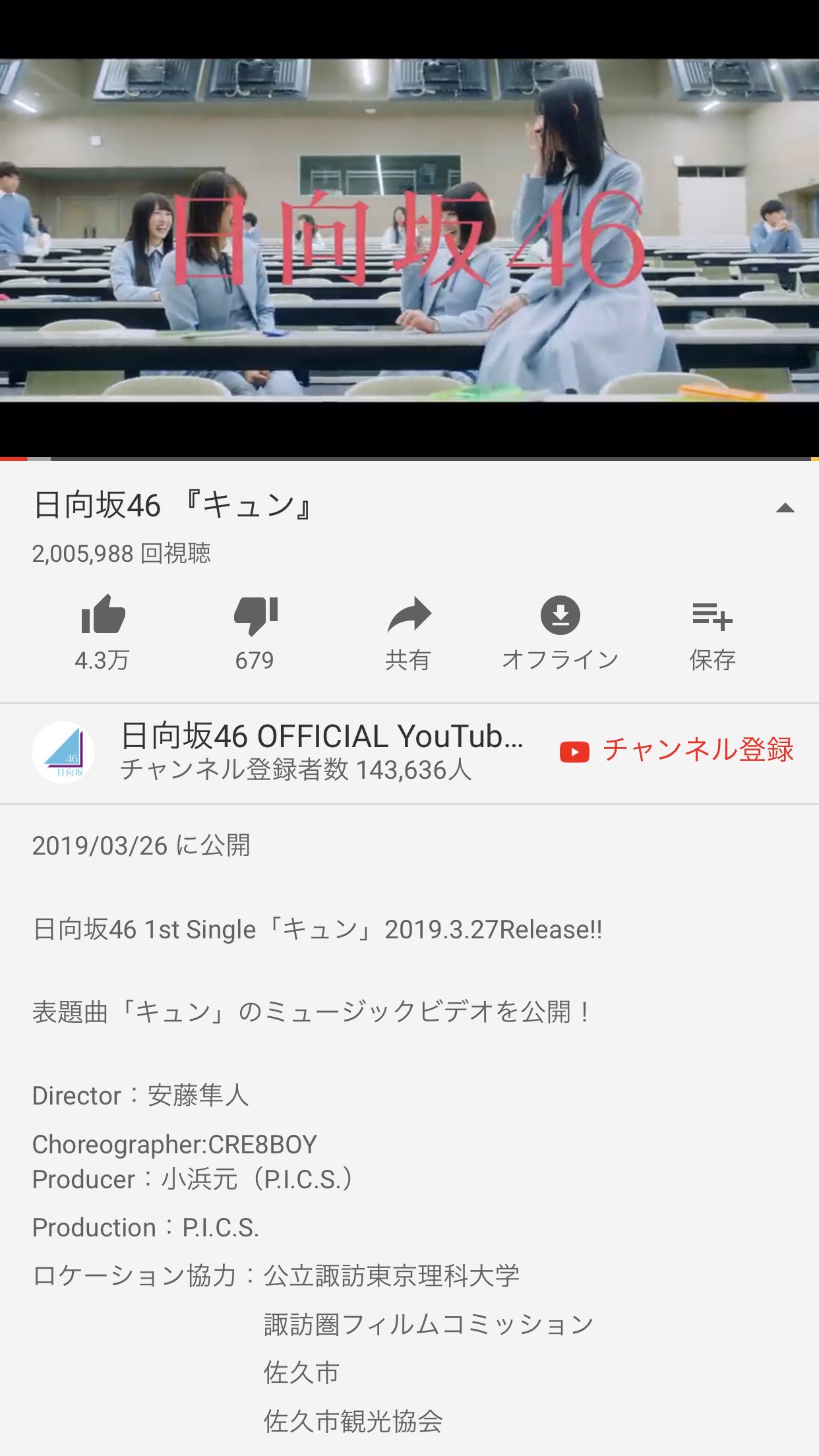Like the 日向坂46 キュン video
Screen dimensions: 819x1456
tap(103, 632)
